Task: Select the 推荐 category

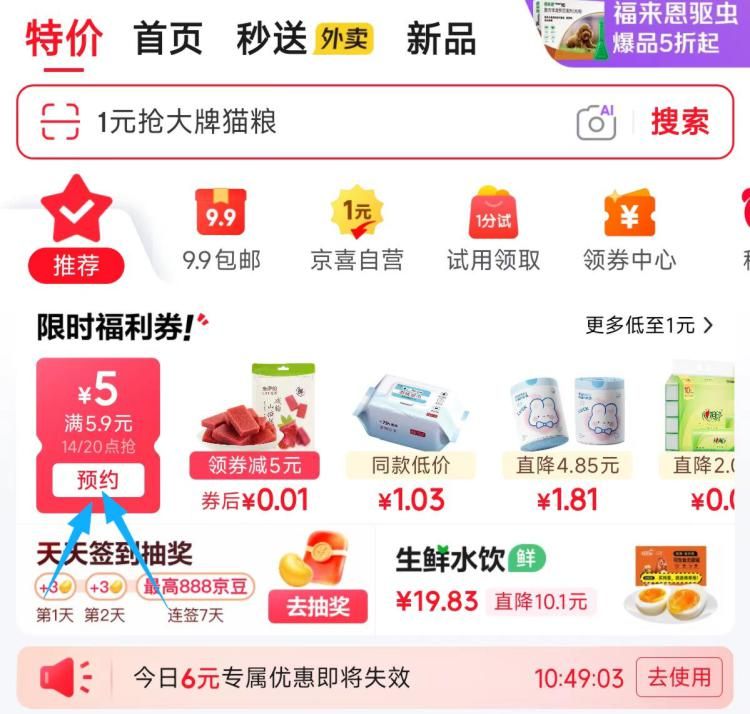Action: (x=75, y=230)
